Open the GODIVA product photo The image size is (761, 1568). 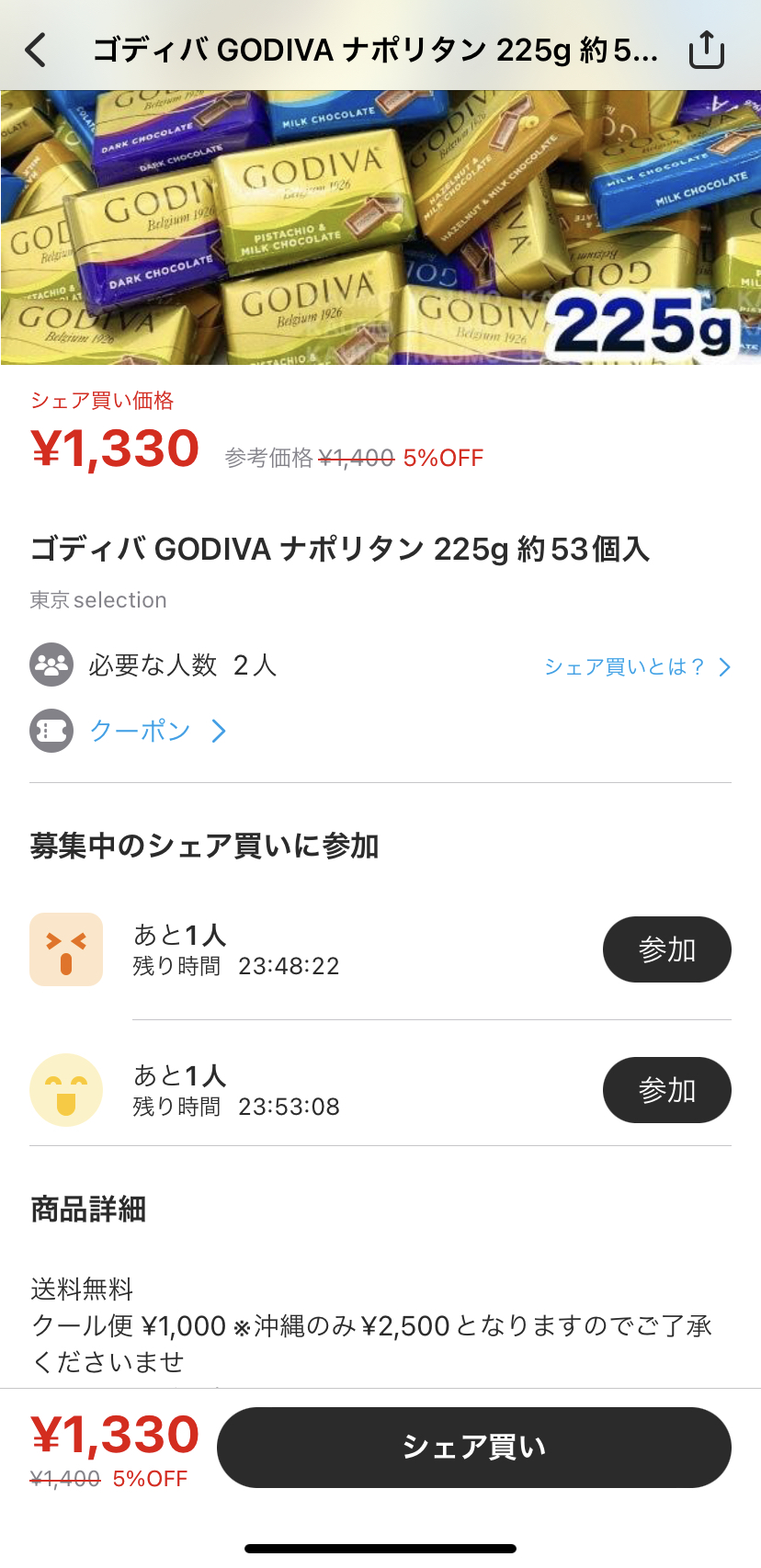tap(380, 227)
